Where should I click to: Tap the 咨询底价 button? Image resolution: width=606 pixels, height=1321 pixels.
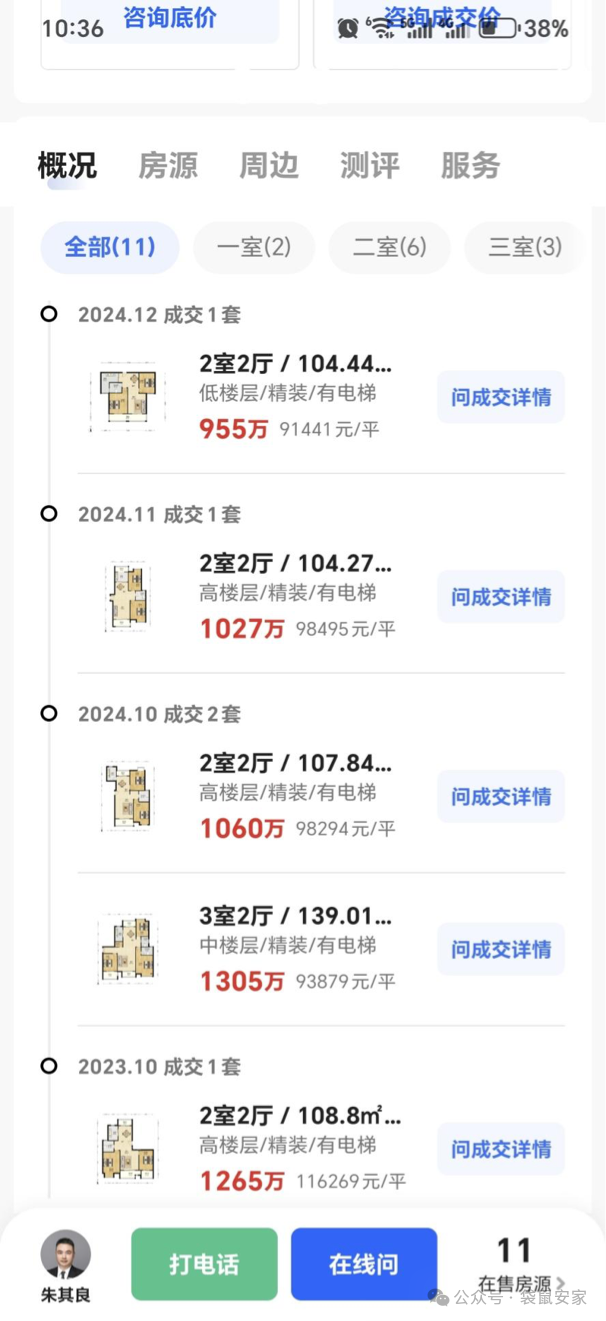coord(170,20)
